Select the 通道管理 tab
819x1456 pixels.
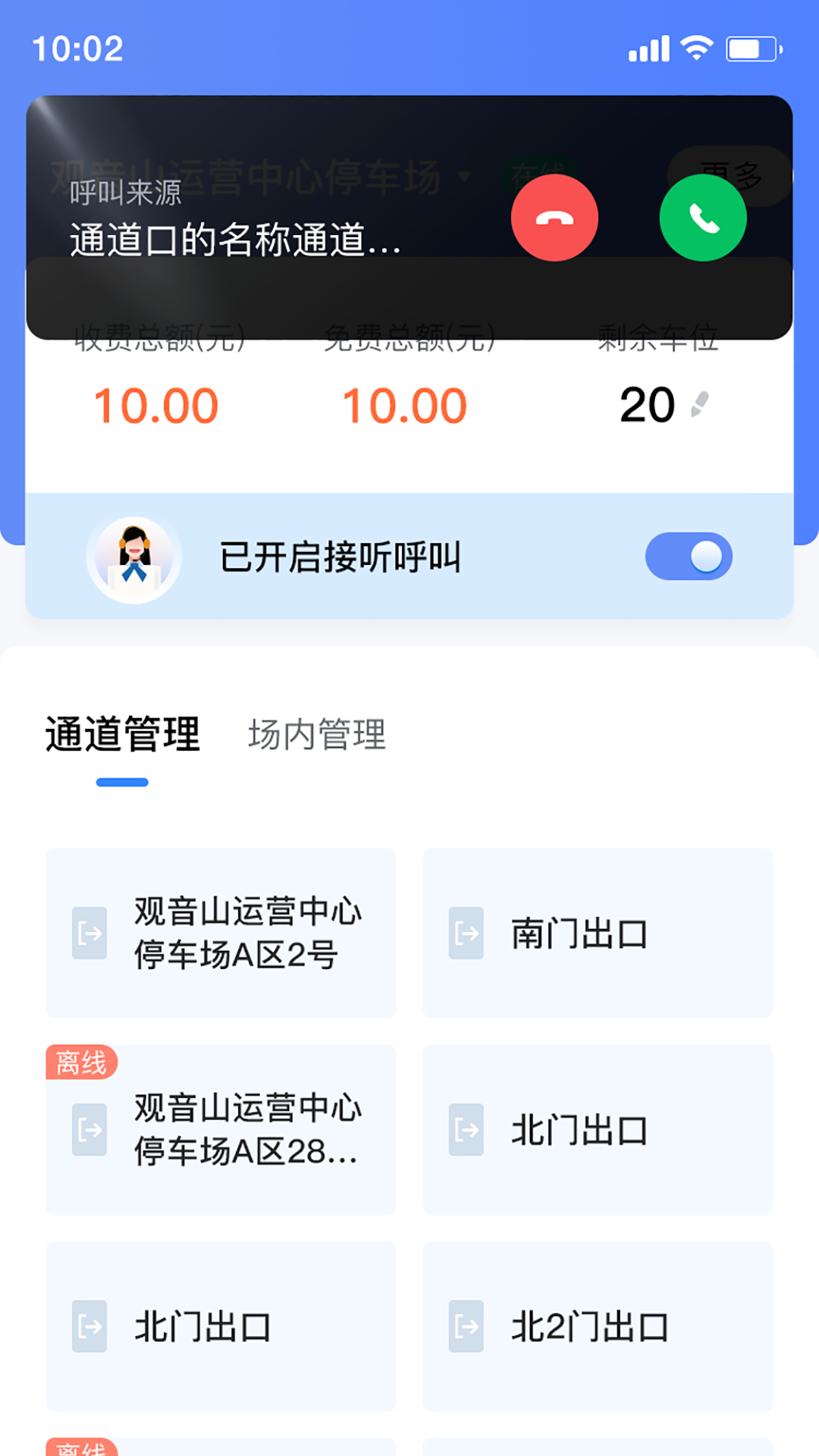(122, 733)
